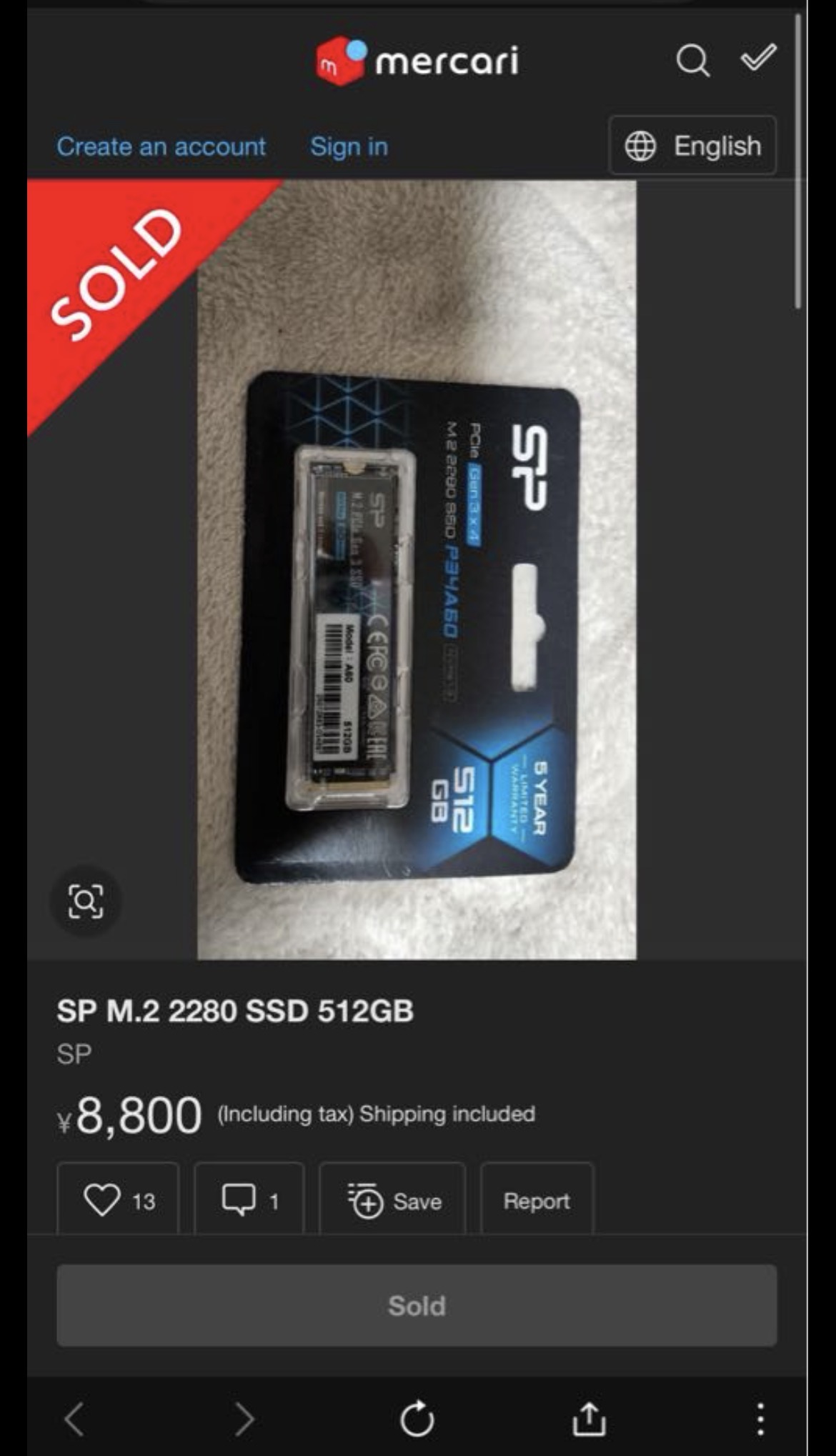This screenshot has width=836, height=1456.
Task: Tap the checkmark icon in header
Action: pyautogui.click(x=758, y=58)
